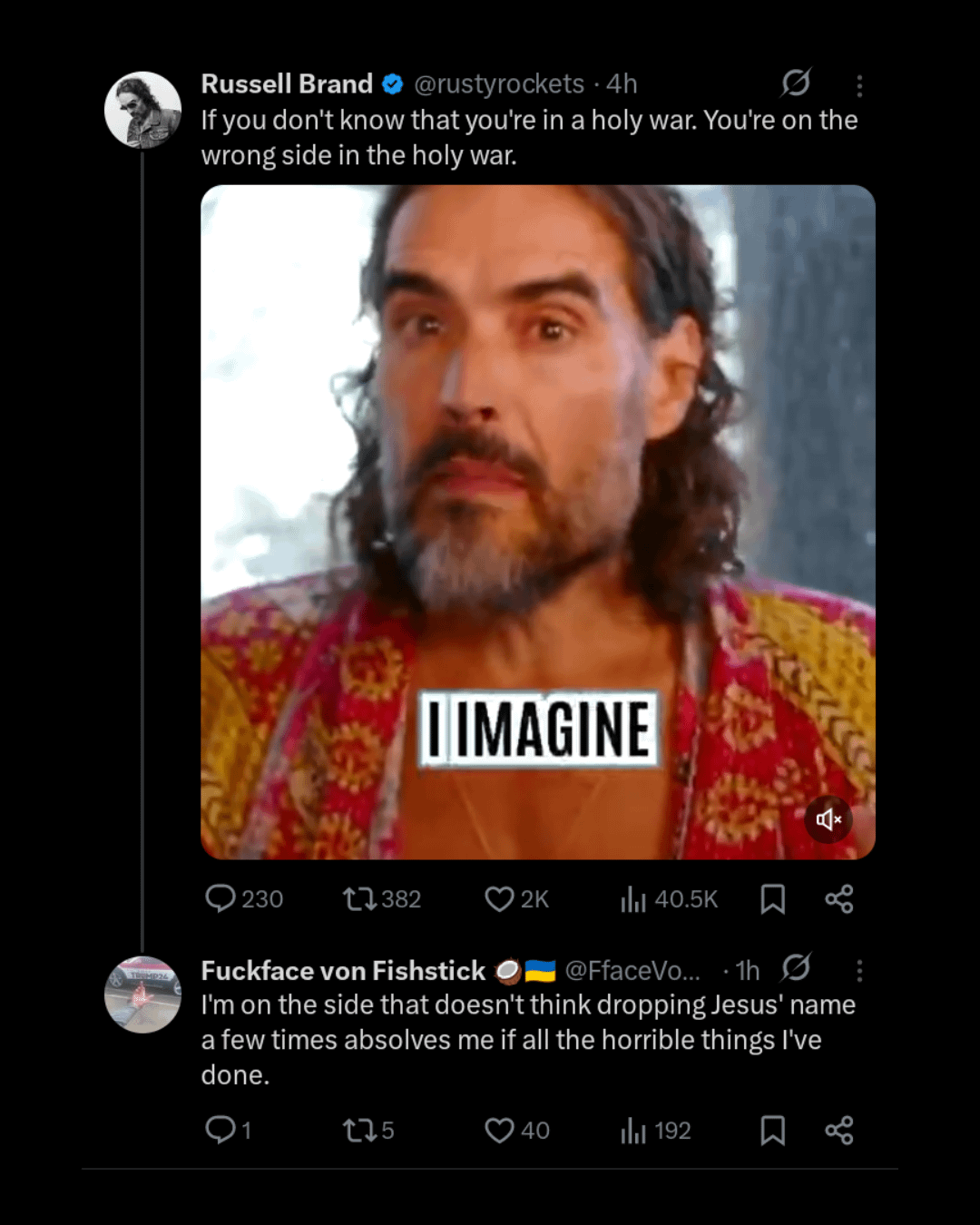This screenshot has height=1225, width=980.
Task: Bookmark Fuckface von Fishstick's reply
Action: pyautogui.click(x=772, y=1130)
